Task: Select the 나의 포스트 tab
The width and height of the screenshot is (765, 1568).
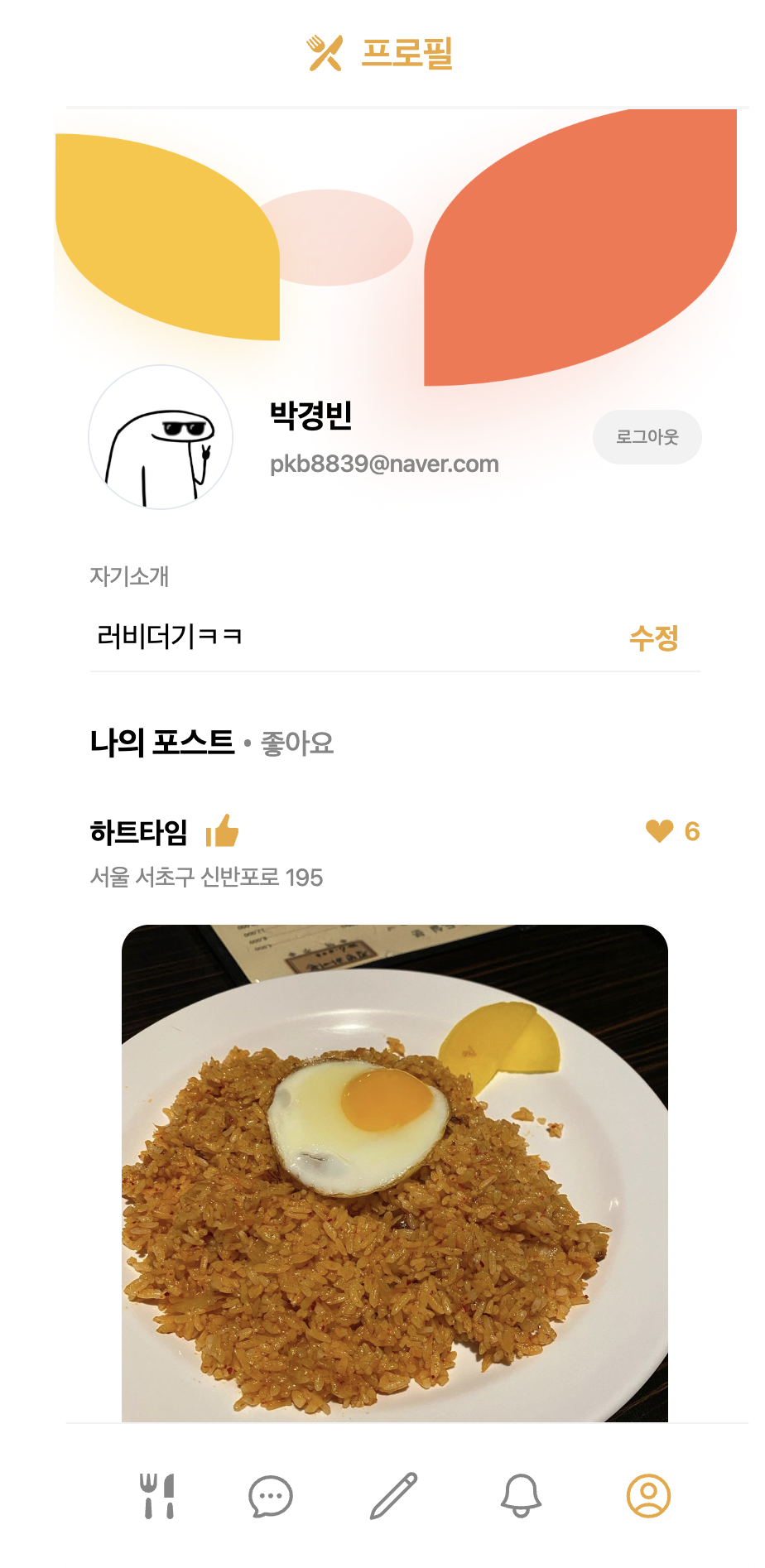Action: tap(162, 742)
